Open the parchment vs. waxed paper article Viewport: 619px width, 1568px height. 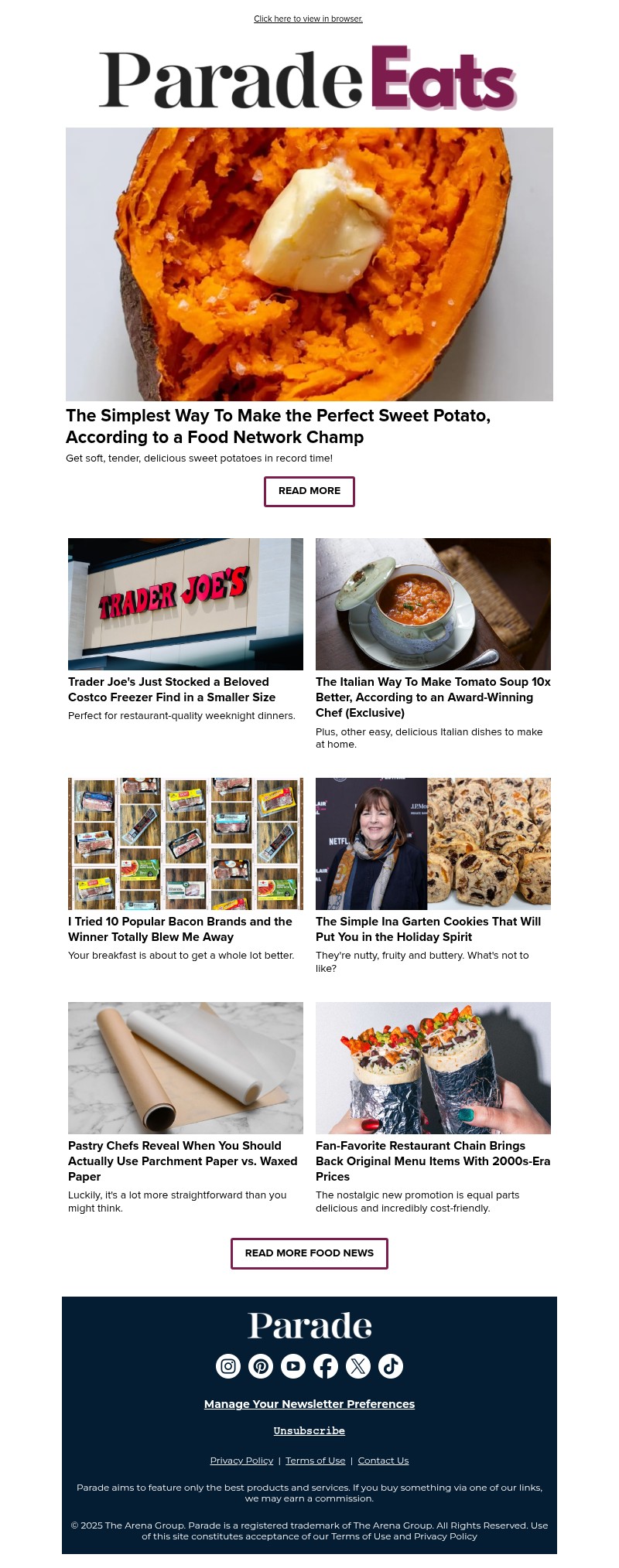tap(183, 1161)
